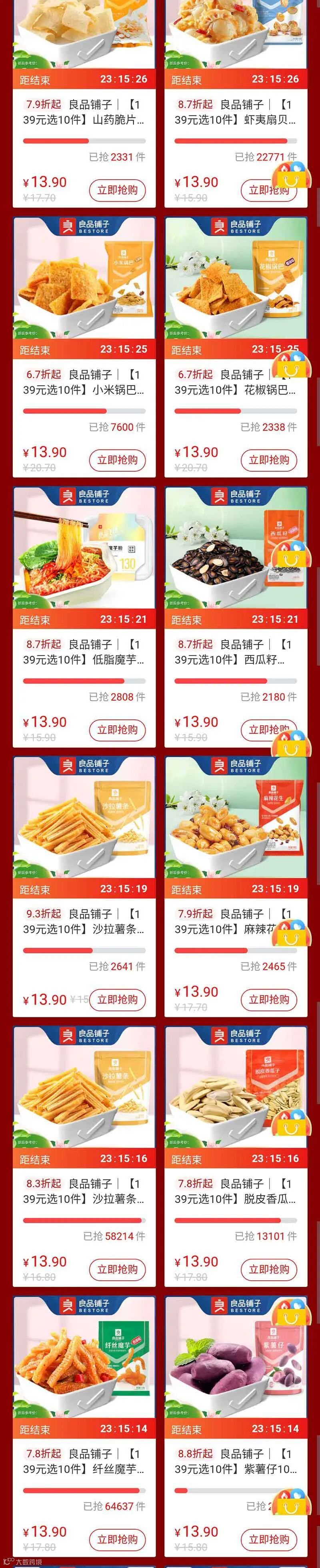Tap 立即抢购 for 低脂魔芋
The image size is (320, 1568).
(117, 730)
